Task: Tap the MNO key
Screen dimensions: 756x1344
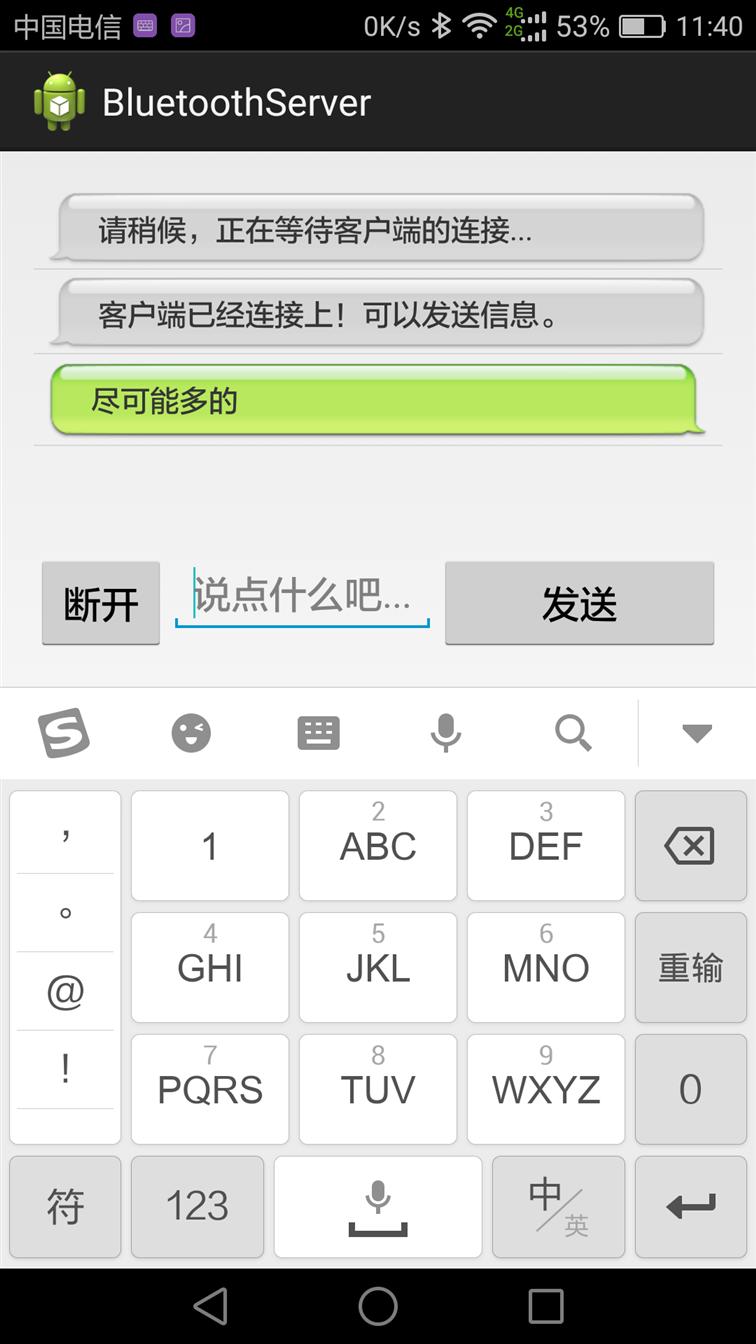Action: point(546,967)
